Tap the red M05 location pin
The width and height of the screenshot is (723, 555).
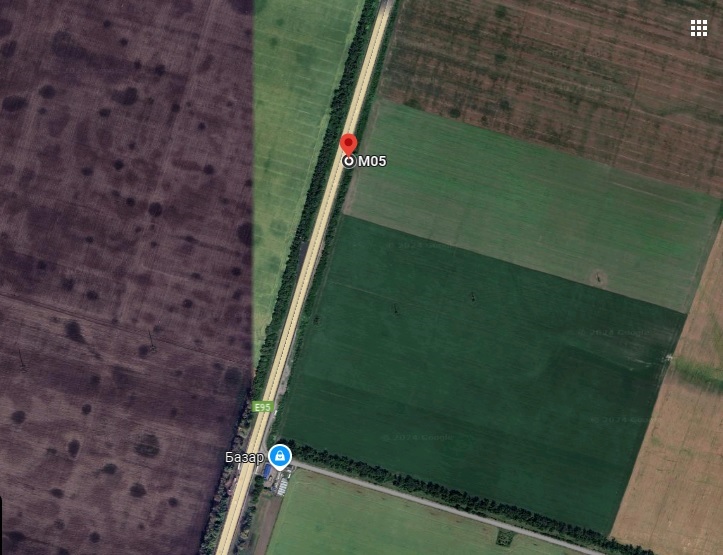348,146
